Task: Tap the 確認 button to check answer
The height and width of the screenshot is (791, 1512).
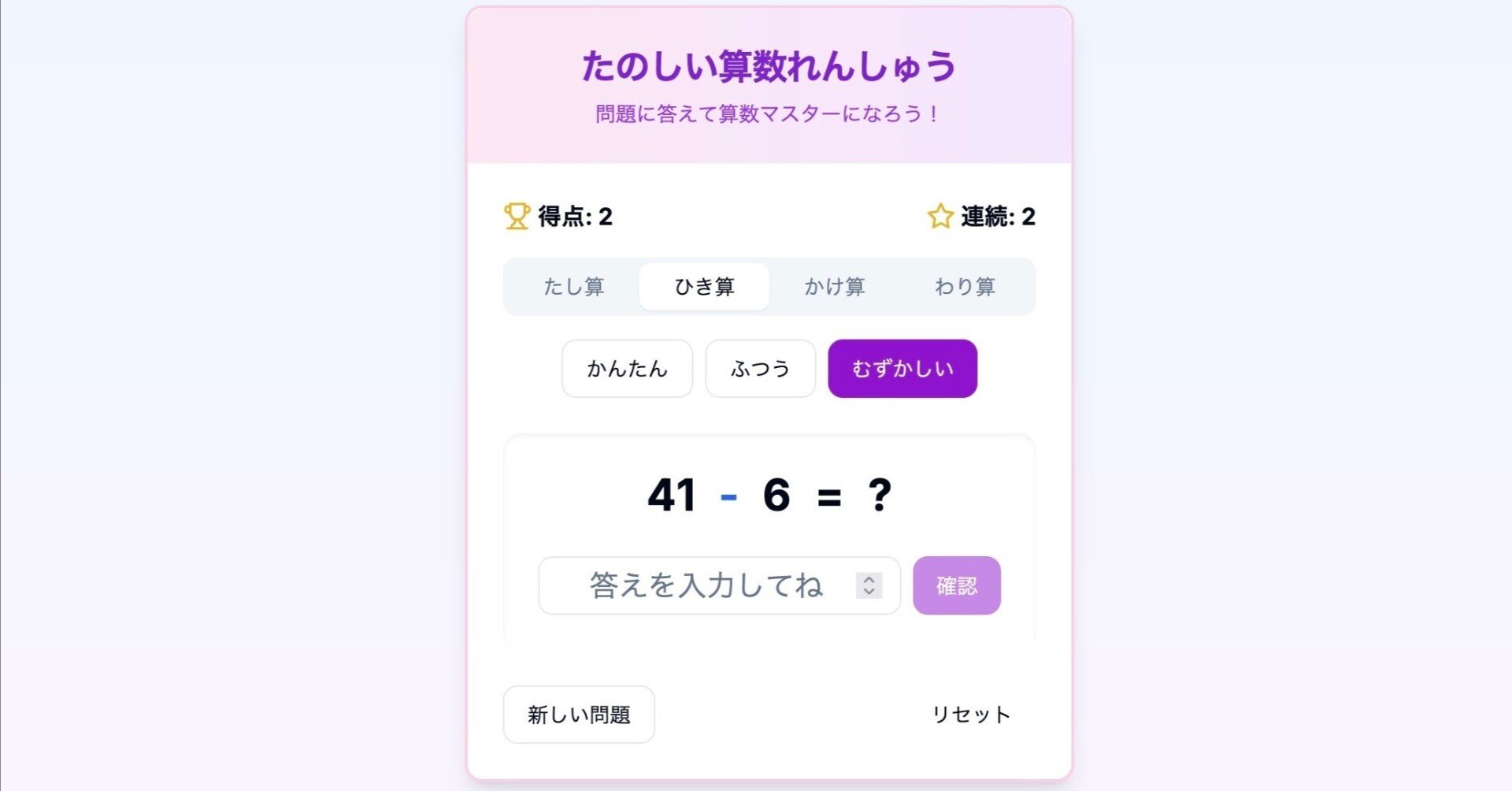Action: point(956,585)
